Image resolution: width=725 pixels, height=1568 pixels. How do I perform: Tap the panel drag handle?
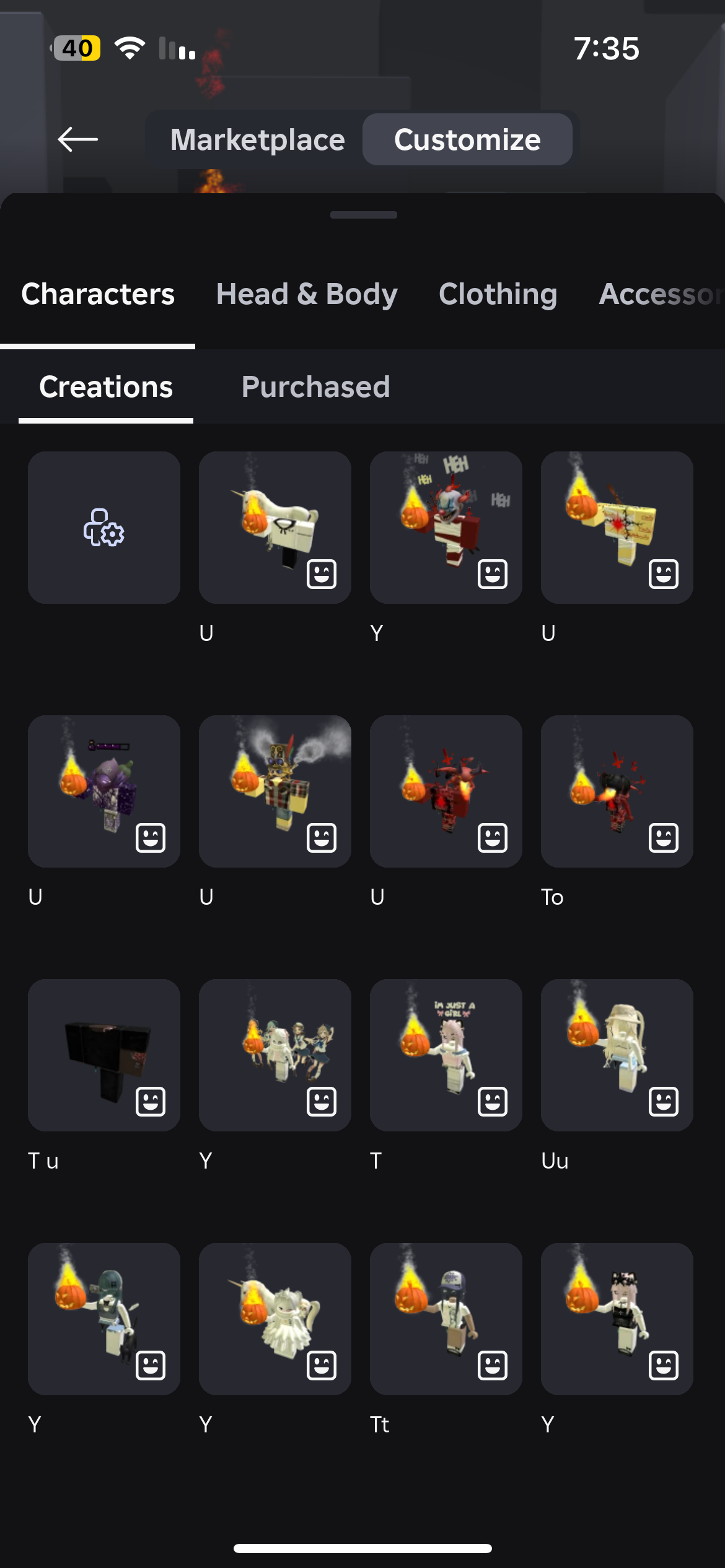coord(363,215)
